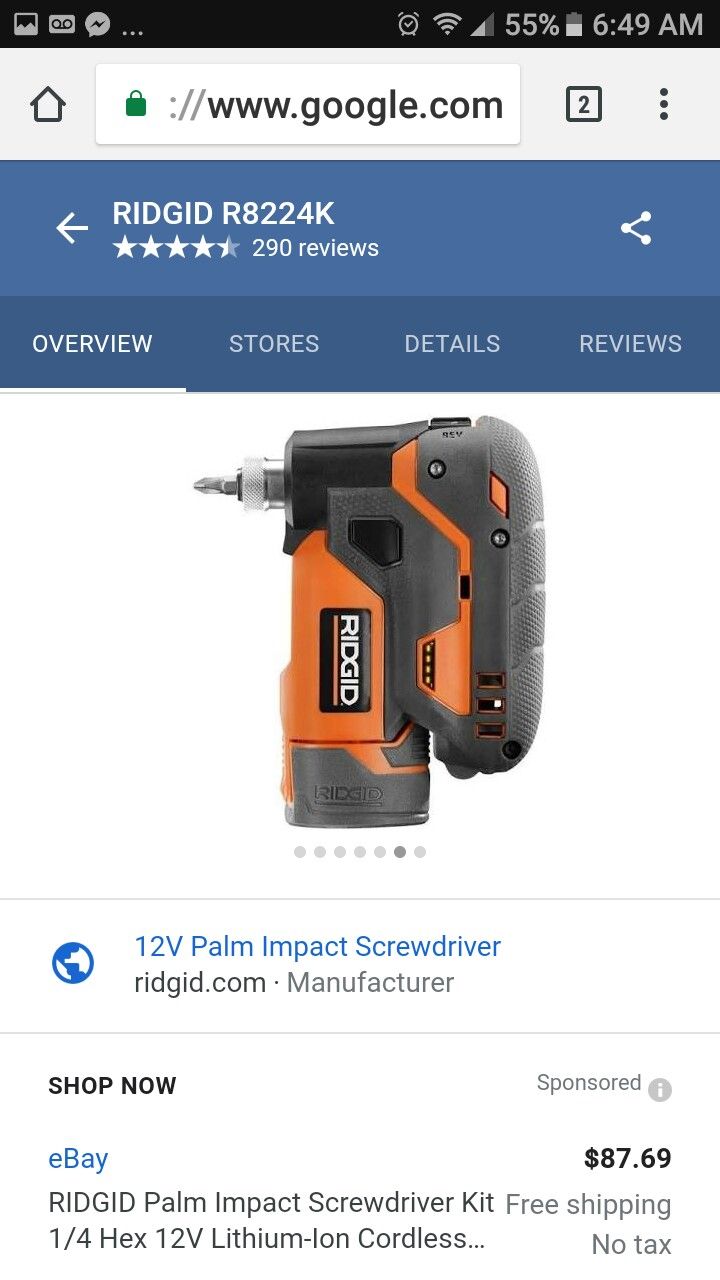The height and width of the screenshot is (1280, 720).
Task: Go to Chrome's home page
Action: point(48,104)
